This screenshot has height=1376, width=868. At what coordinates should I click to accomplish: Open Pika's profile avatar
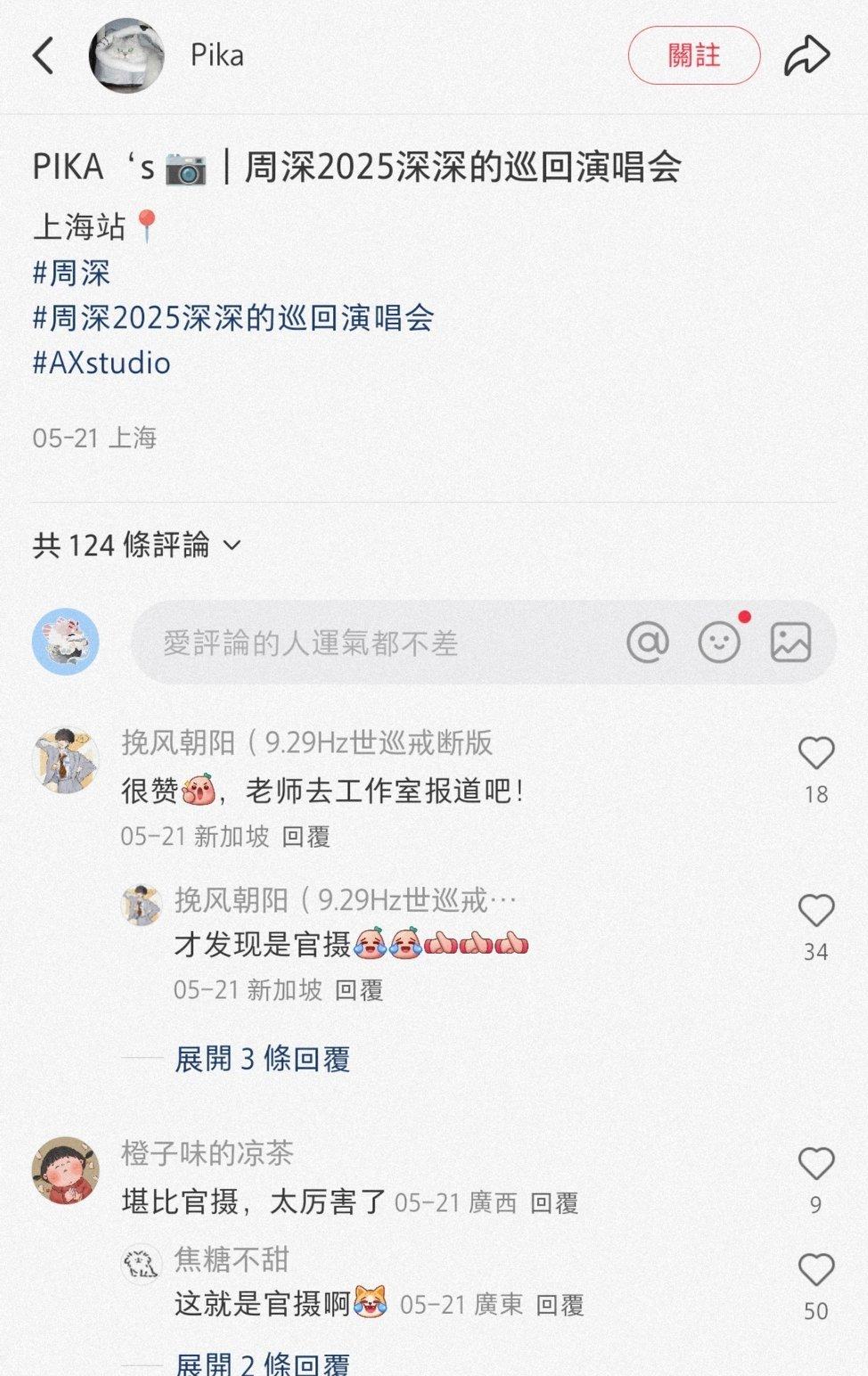[x=127, y=55]
